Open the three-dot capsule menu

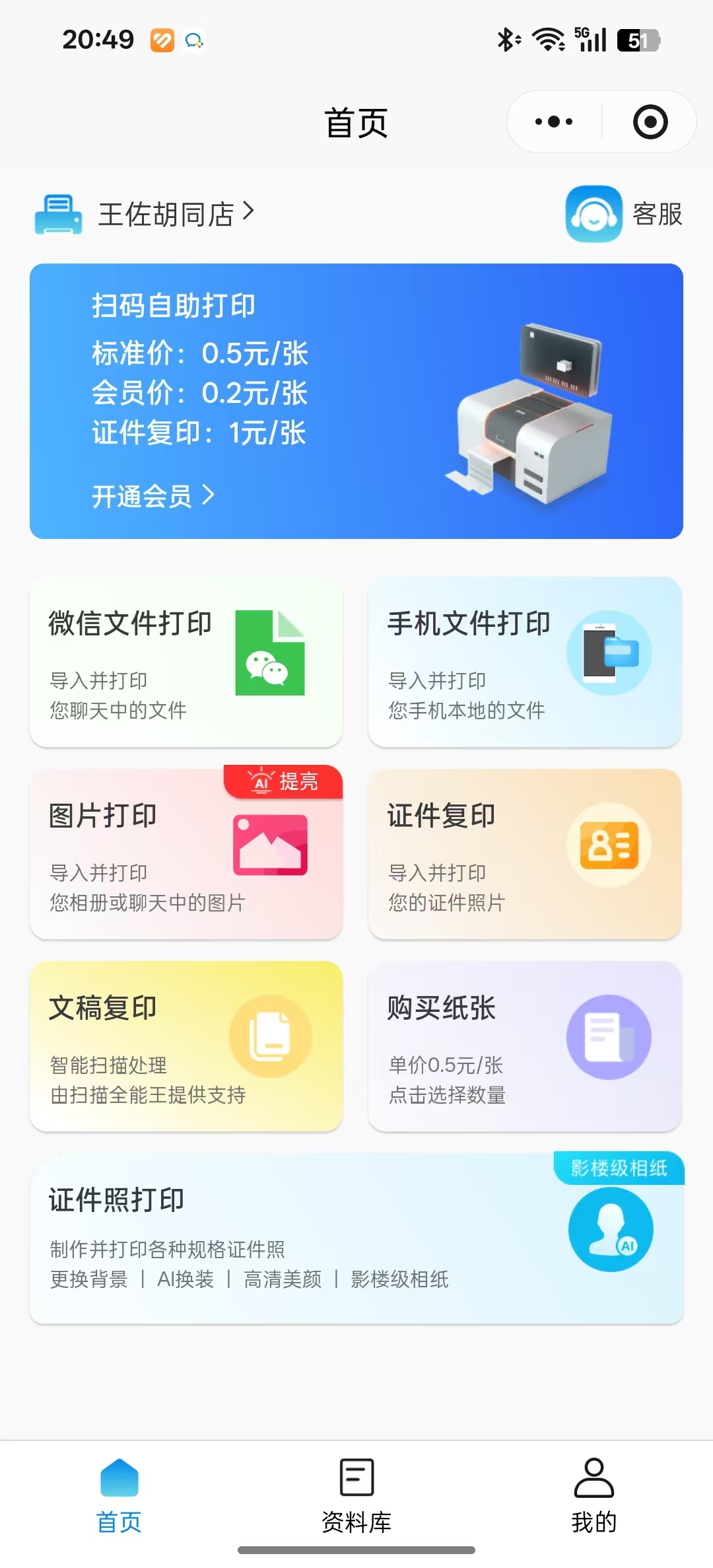click(x=553, y=122)
